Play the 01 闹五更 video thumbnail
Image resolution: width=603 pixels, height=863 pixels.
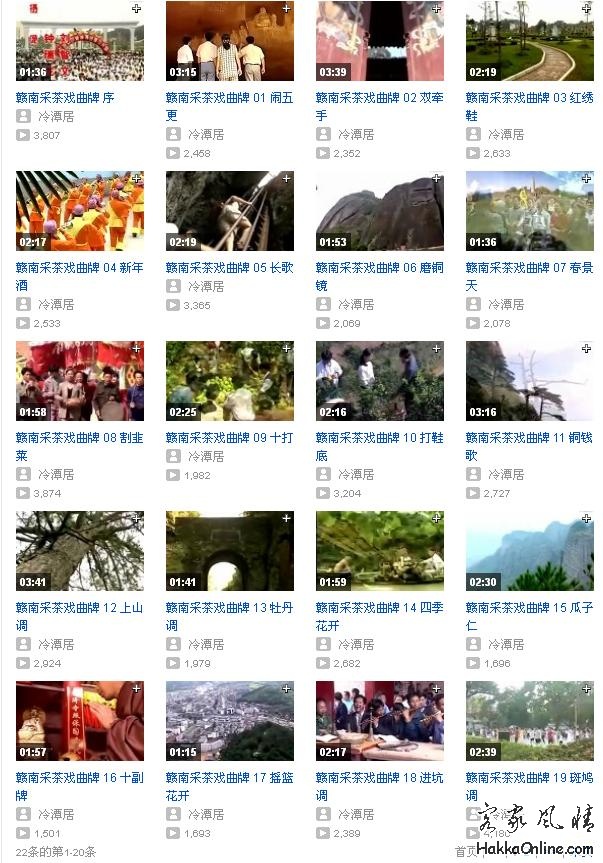[229, 41]
